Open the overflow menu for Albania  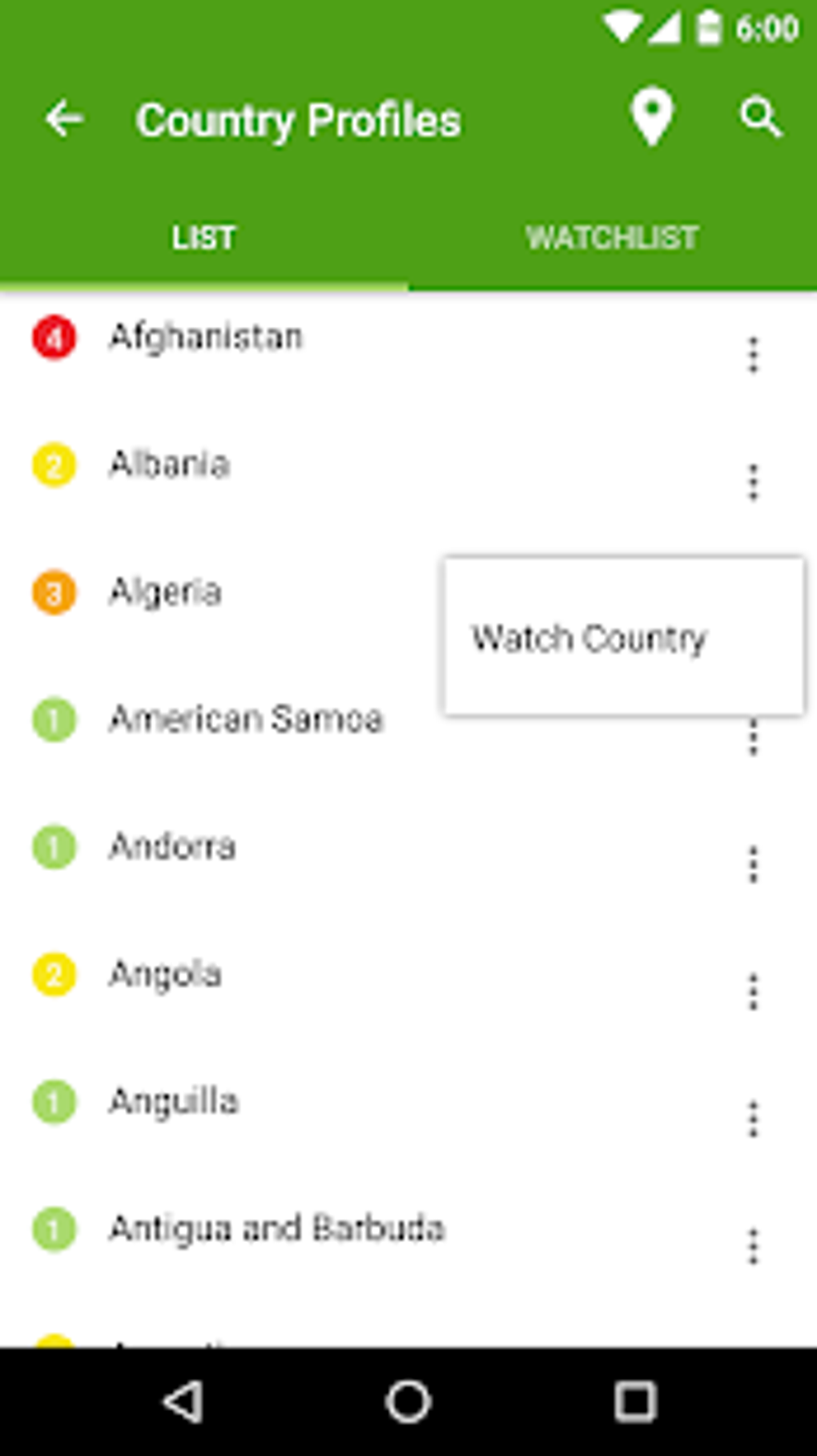pos(753,482)
